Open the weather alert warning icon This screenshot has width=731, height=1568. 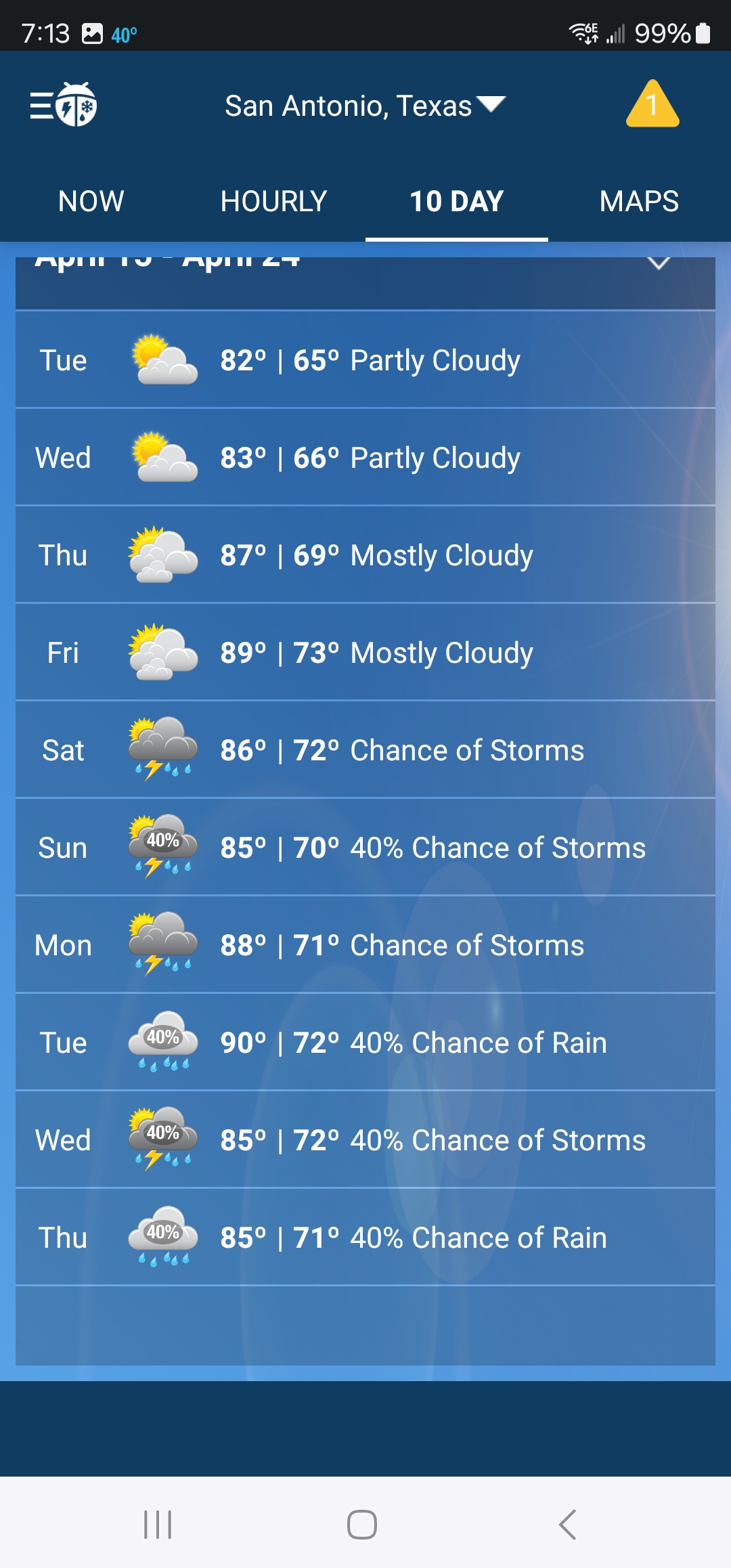coord(652,105)
